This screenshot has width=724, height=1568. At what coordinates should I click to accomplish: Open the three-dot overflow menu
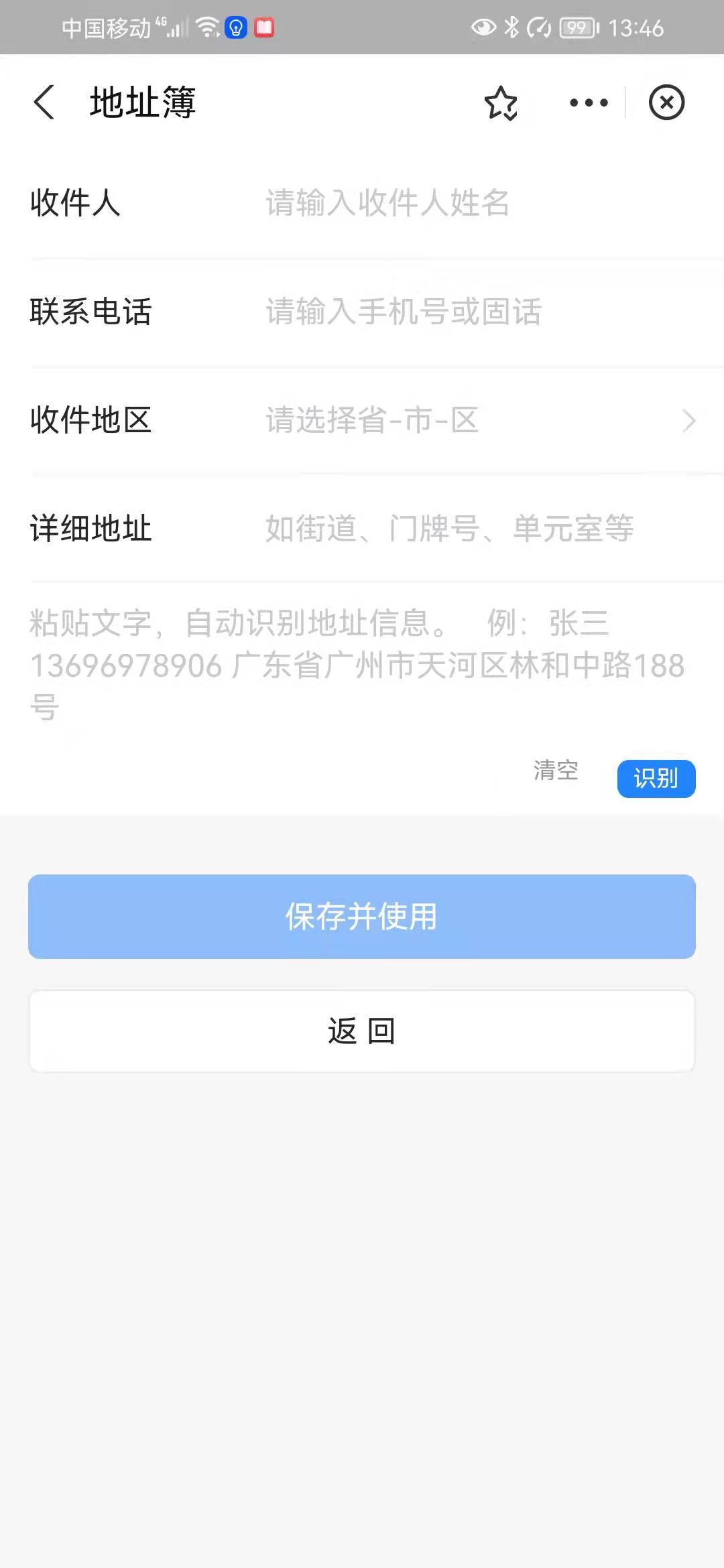pos(589,103)
